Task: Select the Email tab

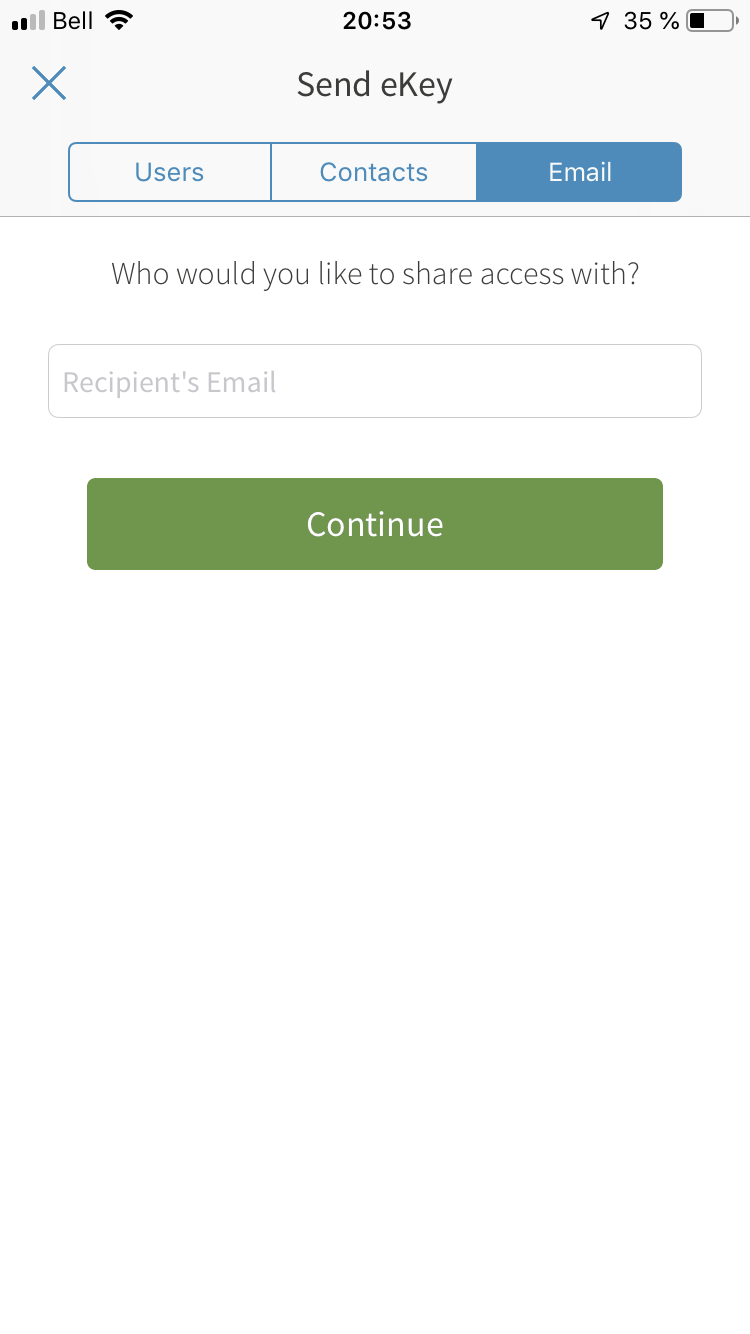Action: click(579, 172)
